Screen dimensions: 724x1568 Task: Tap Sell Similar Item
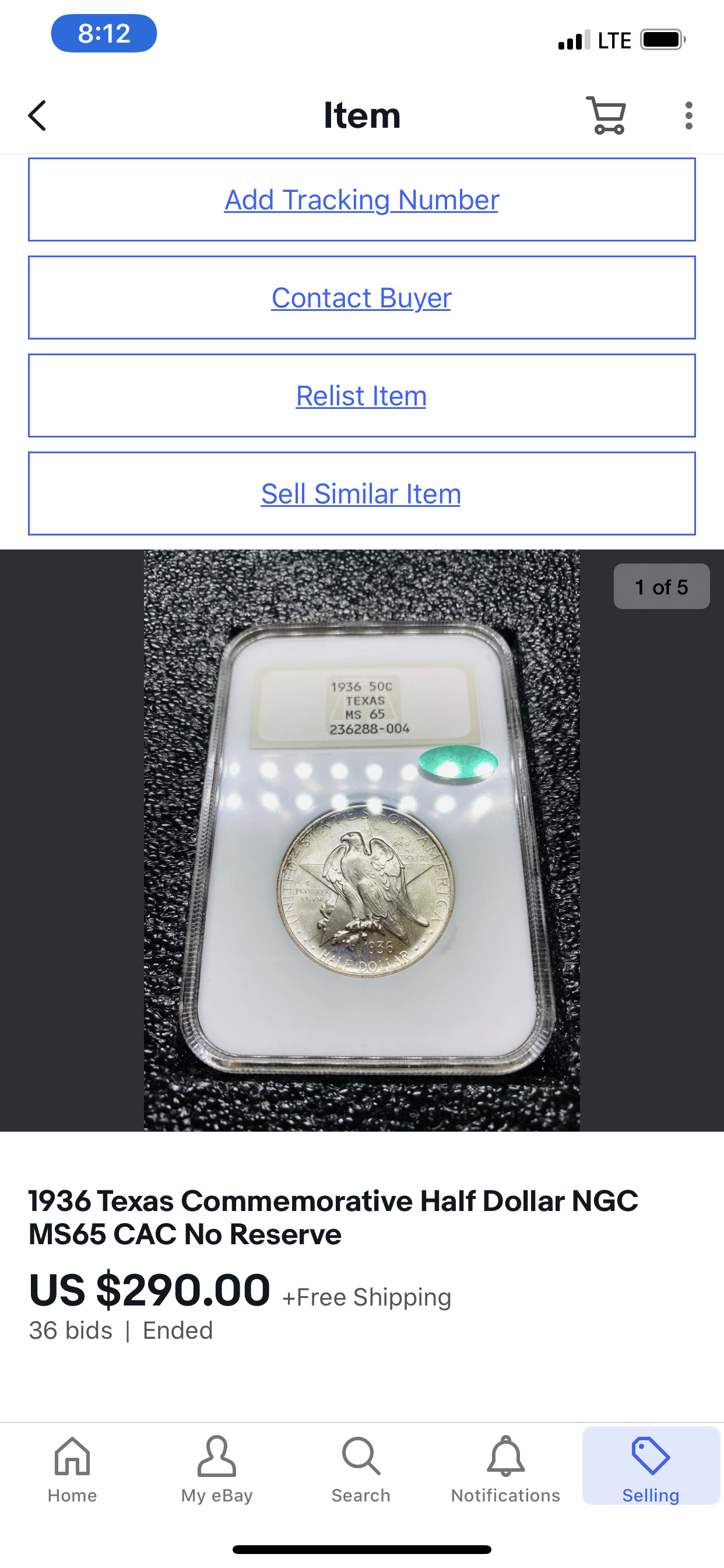point(361,494)
